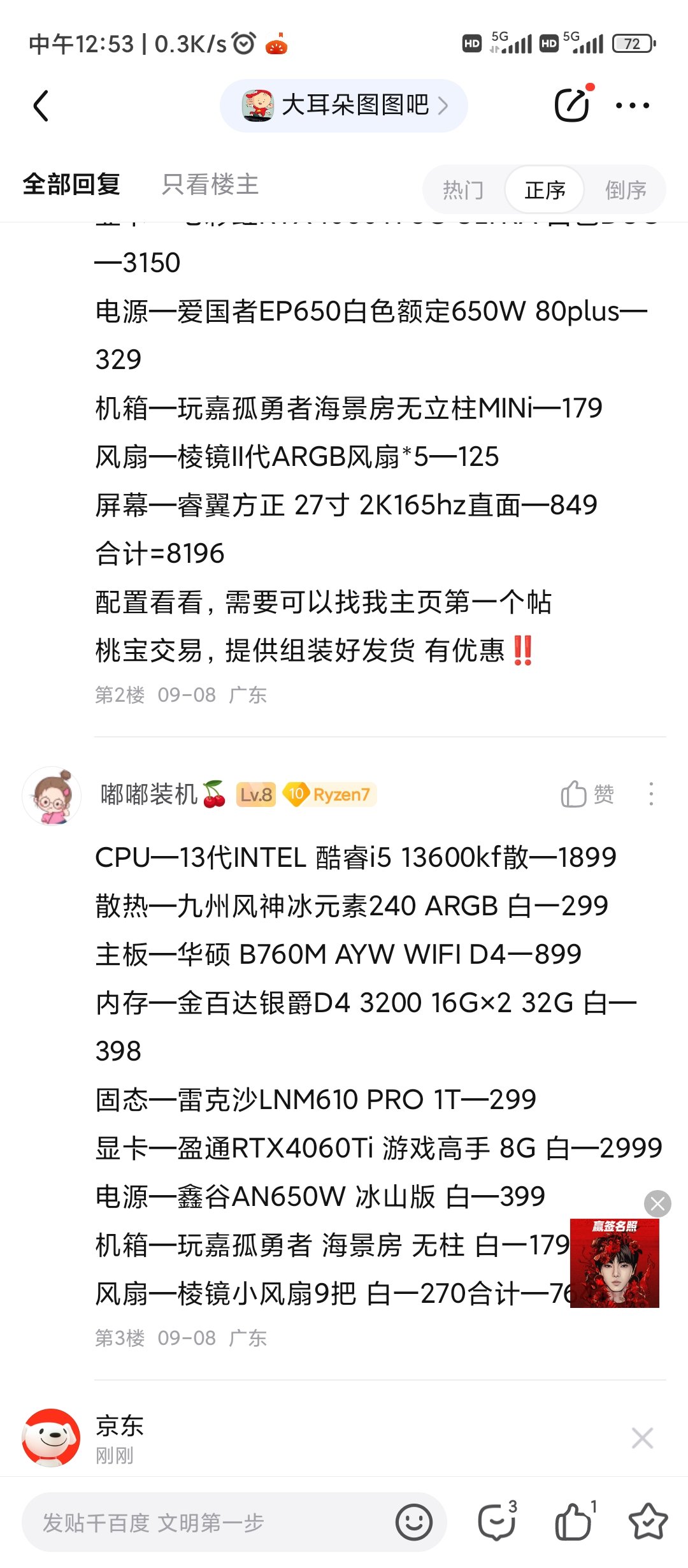688x1568 pixels.
Task: Tap the compose post pencil icon
Action: [572, 105]
